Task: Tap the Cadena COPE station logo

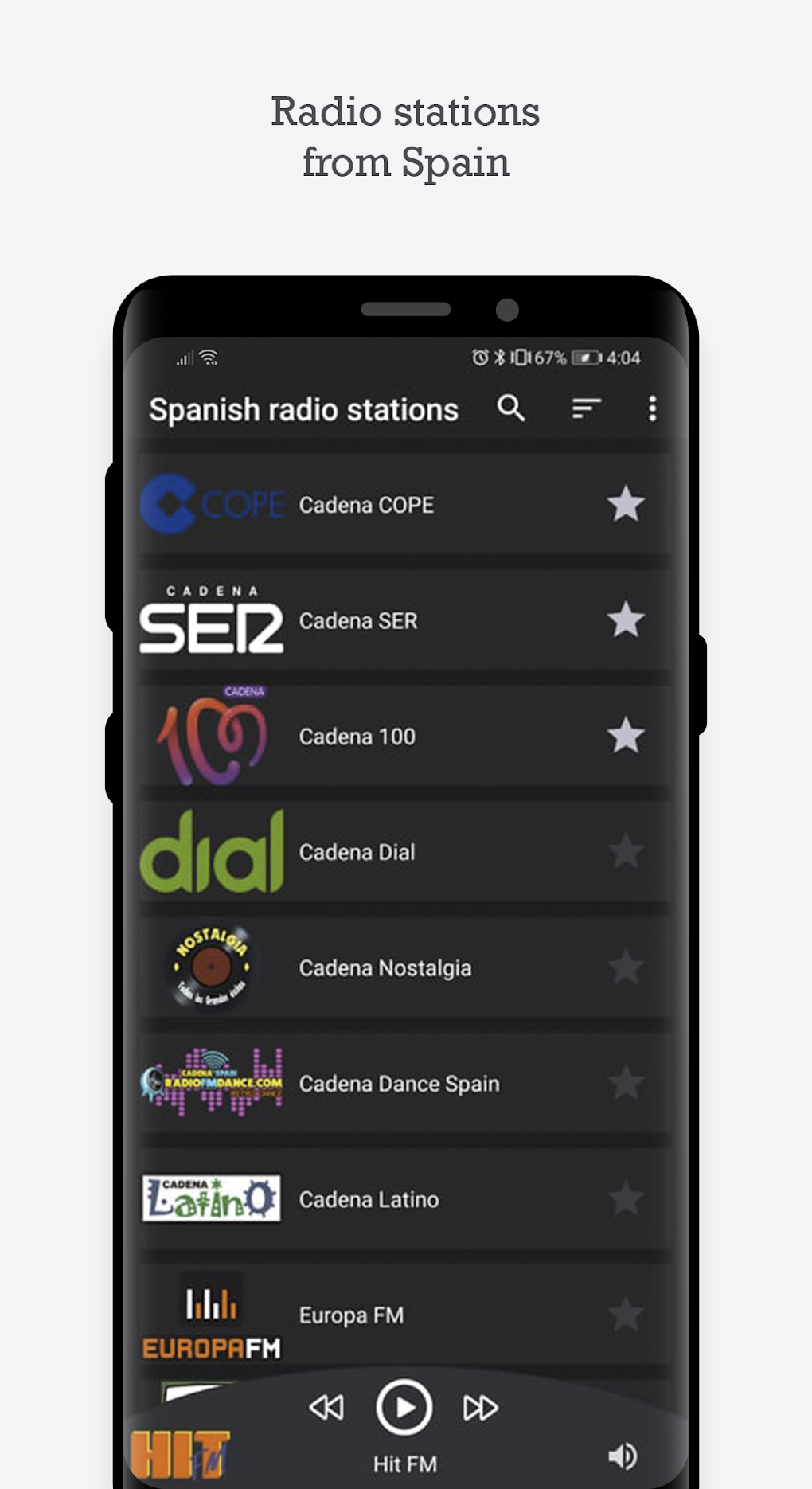Action: pyautogui.click(x=212, y=503)
